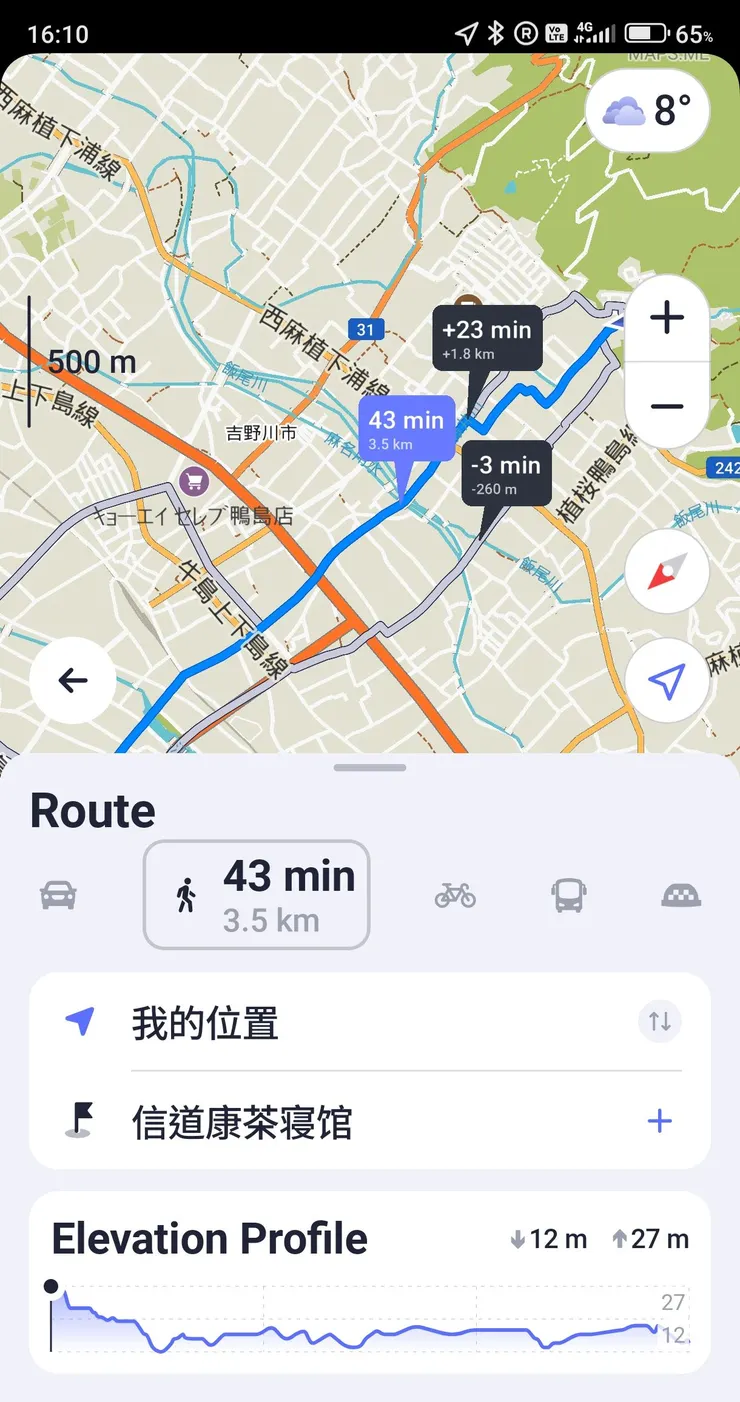
Task: Tap the compass to reset map orientation
Action: click(666, 571)
